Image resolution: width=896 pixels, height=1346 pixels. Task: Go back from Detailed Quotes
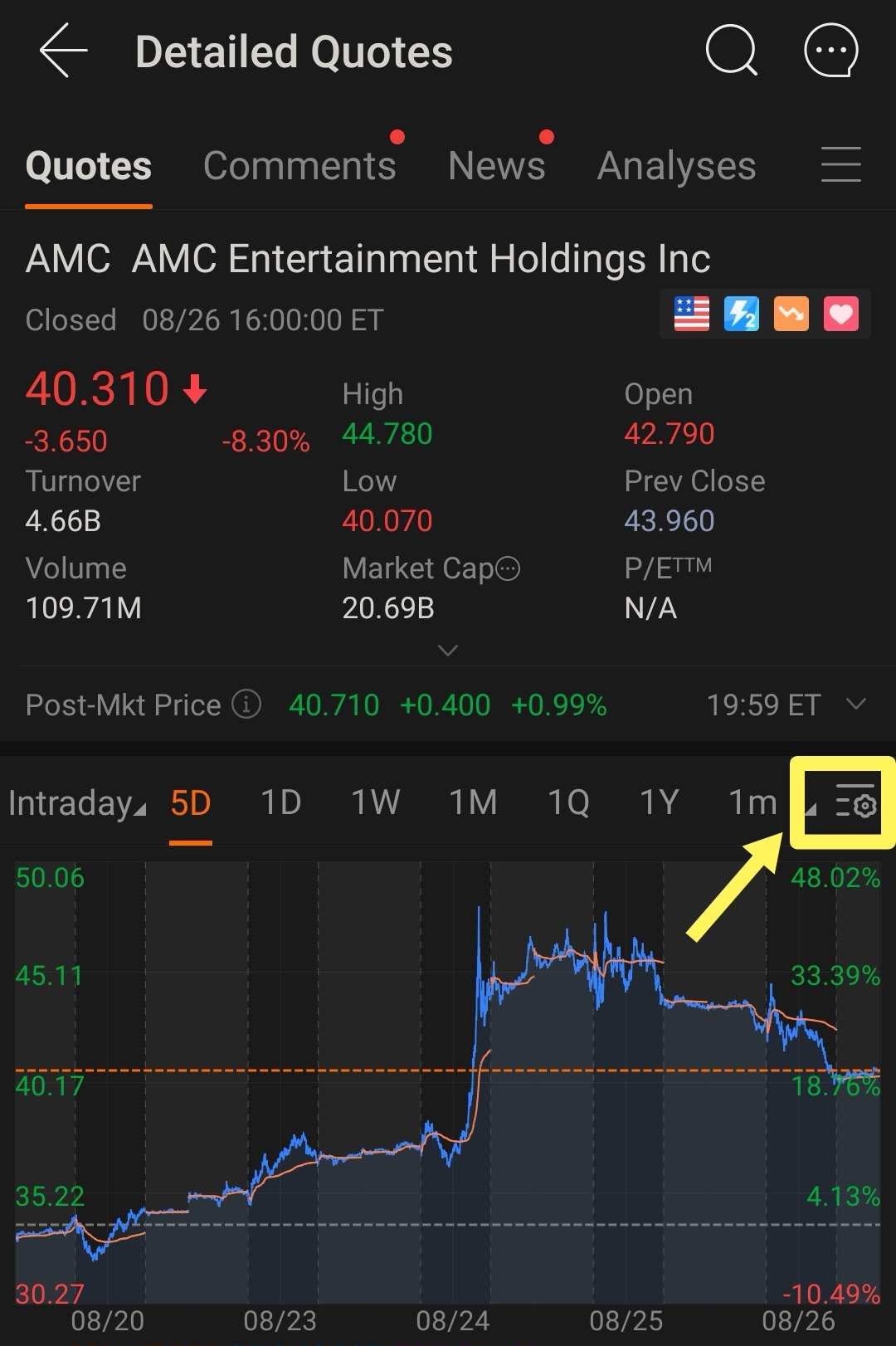63,51
